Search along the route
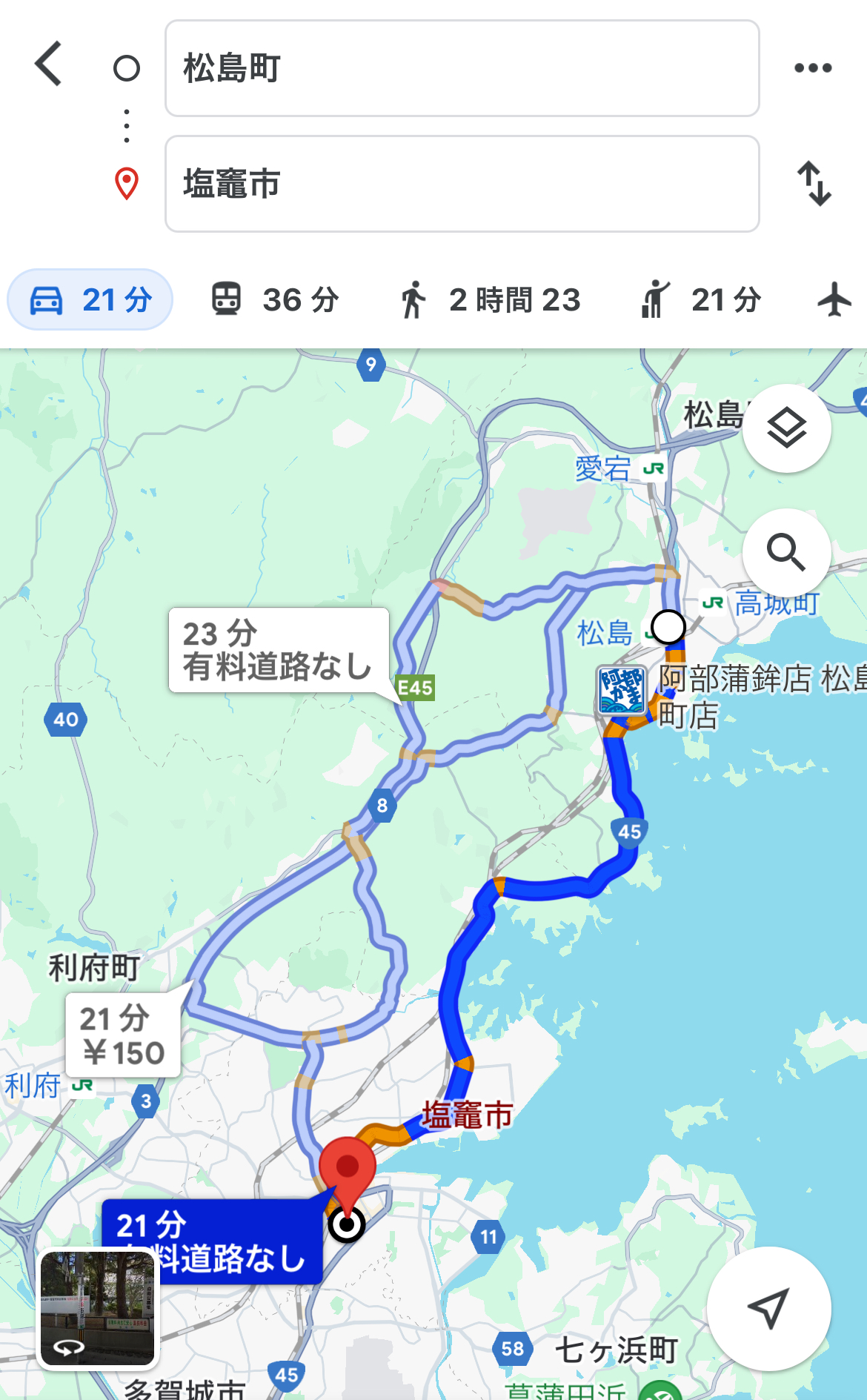Viewport: 867px width, 1400px height. (786, 553)
